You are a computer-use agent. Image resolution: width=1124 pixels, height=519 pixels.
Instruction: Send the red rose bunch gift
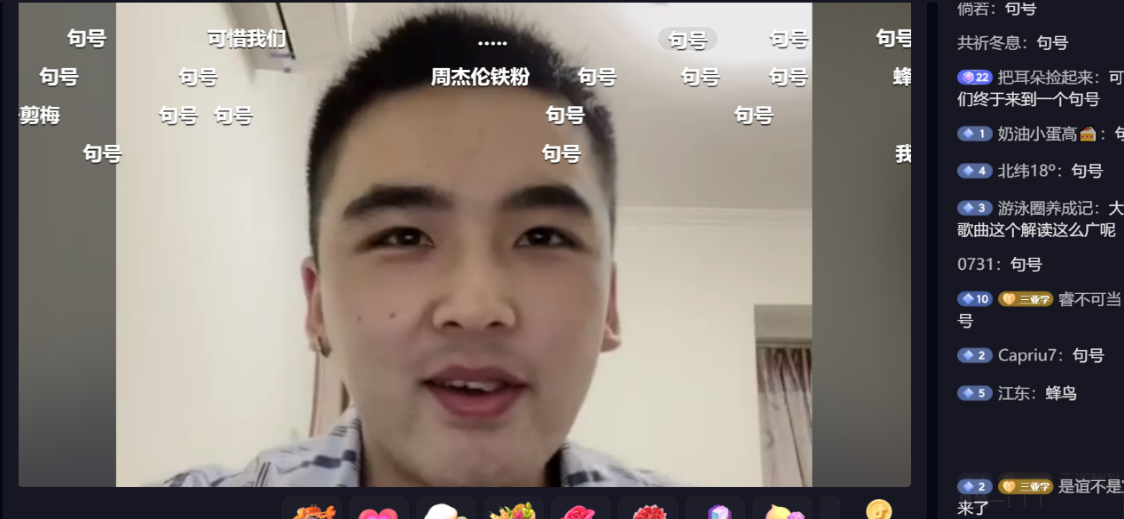[648, 512]
